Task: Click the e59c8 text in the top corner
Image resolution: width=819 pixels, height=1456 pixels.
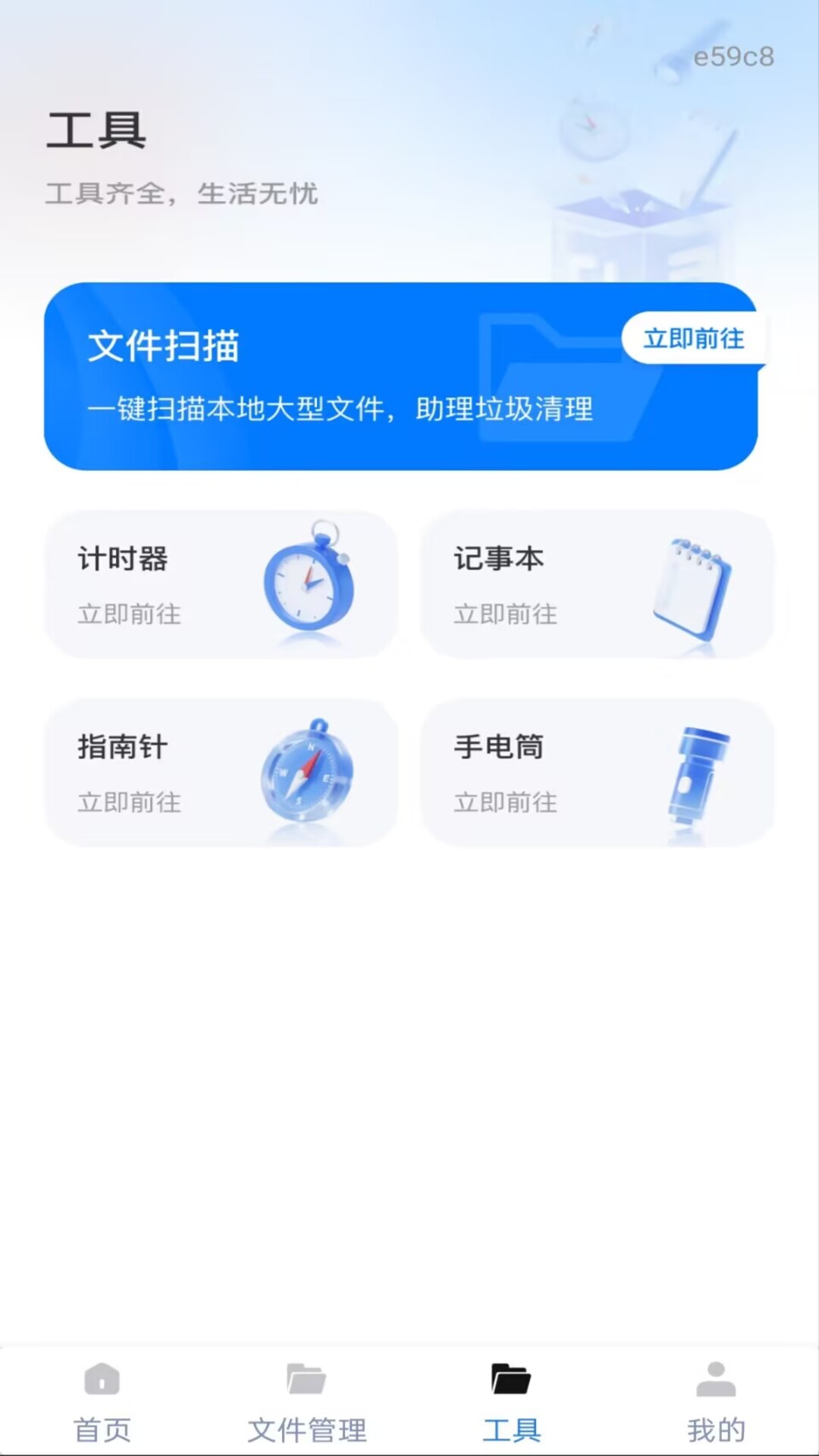Action: point(733,55)
